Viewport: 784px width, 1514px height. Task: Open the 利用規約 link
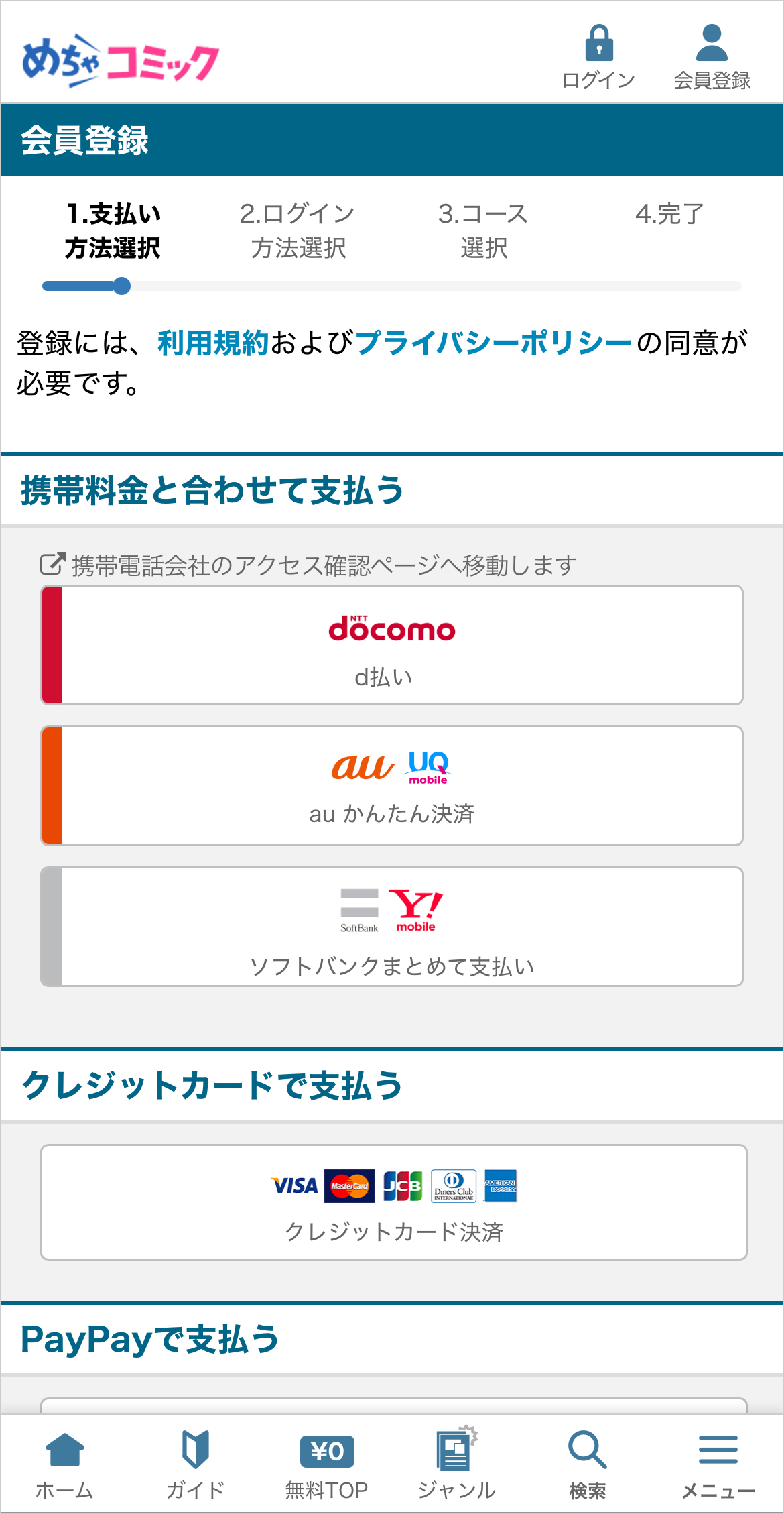pyautogui.click(x=213, y=343)
